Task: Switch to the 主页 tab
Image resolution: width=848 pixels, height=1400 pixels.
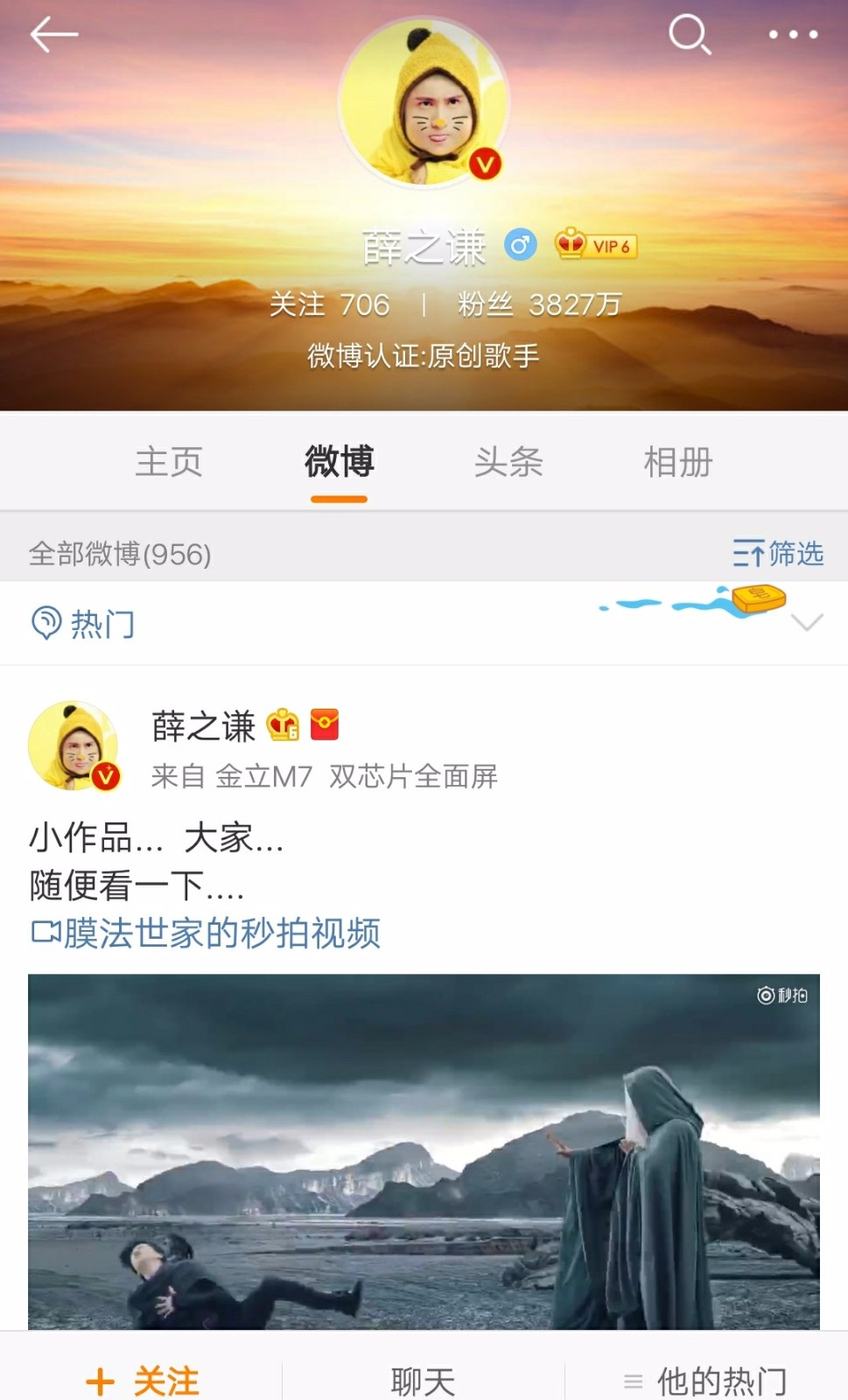Action: (x=169, y=462)
